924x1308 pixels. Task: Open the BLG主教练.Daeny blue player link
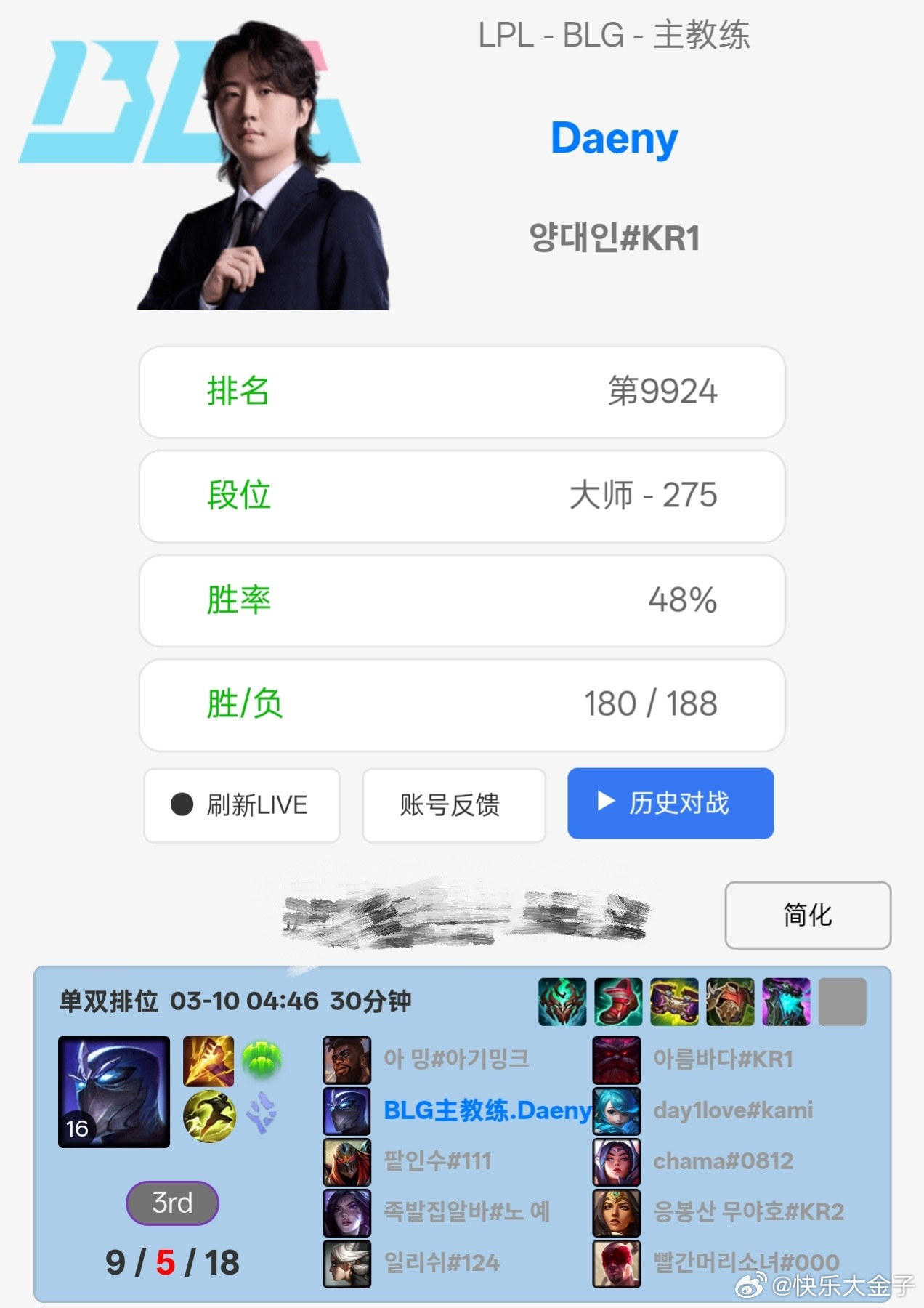[x=485, y=1111]
